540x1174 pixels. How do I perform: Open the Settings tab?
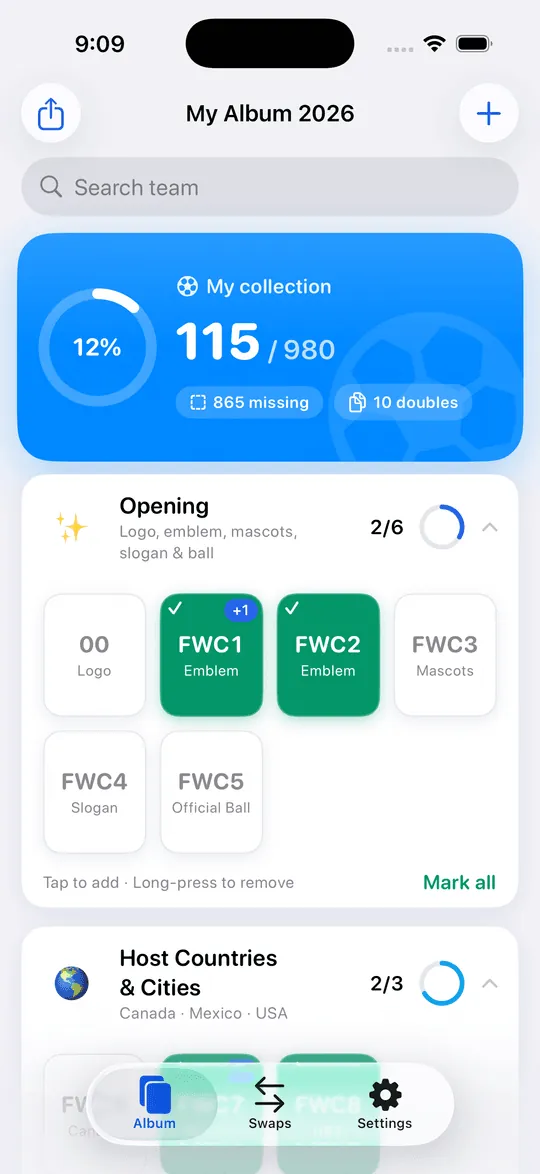click(384, 1104)
